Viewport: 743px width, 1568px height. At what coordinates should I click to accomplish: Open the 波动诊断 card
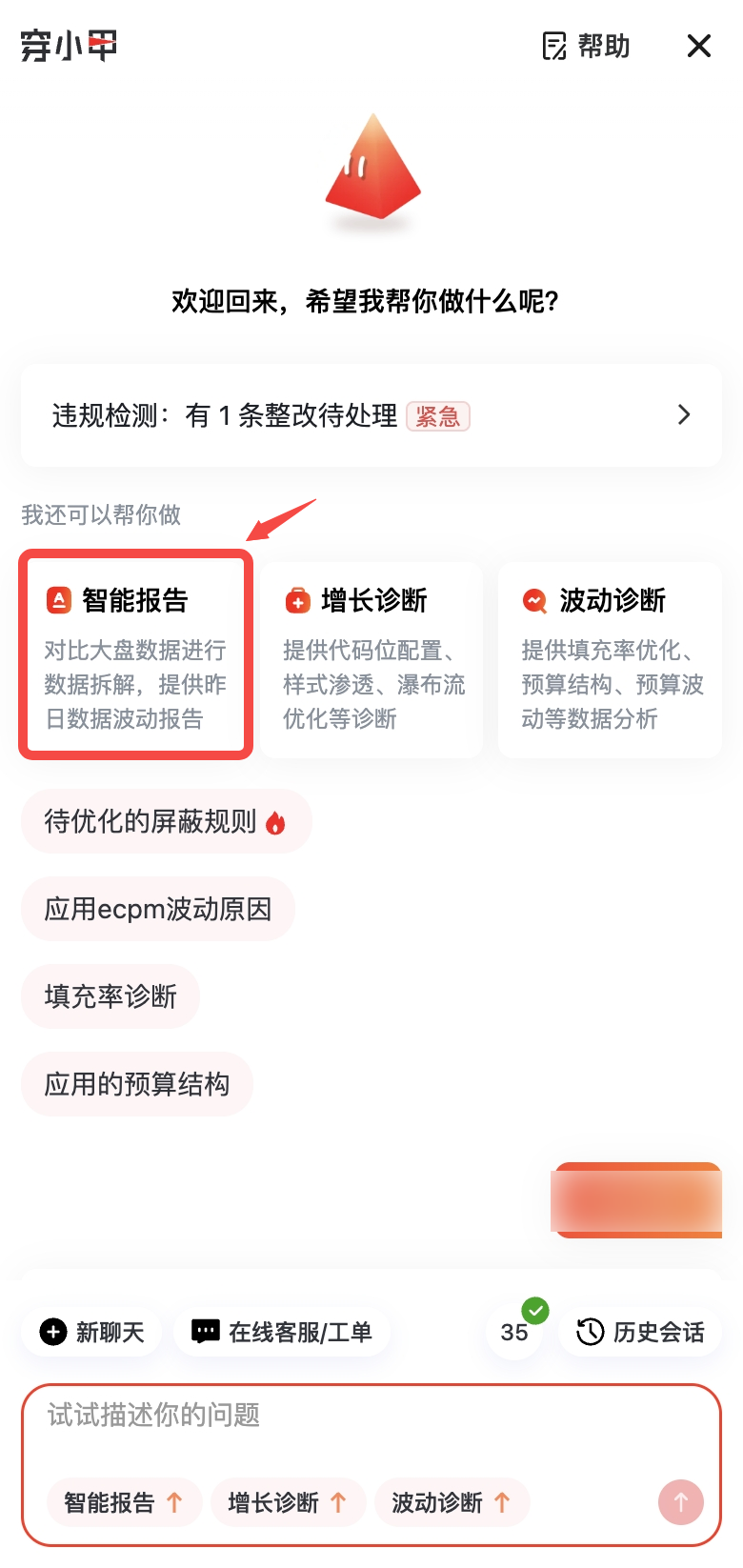610,659
